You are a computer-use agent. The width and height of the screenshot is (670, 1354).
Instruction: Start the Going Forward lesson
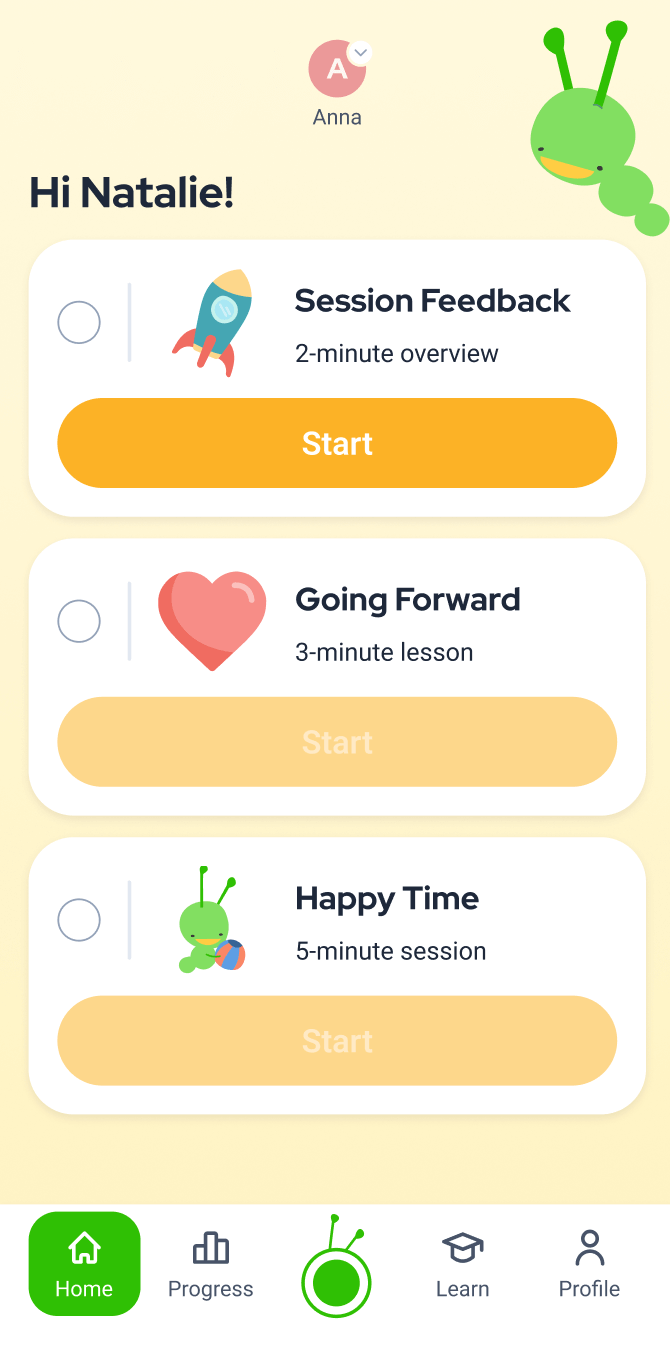point(337,742)
